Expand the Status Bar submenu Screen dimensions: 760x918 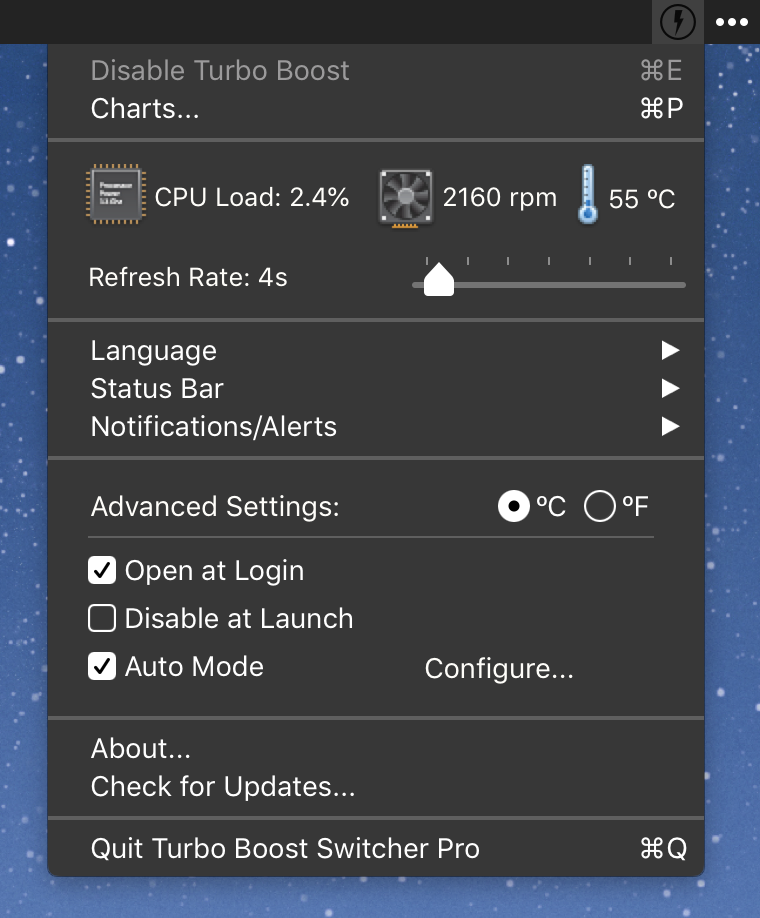click(157, 388)
